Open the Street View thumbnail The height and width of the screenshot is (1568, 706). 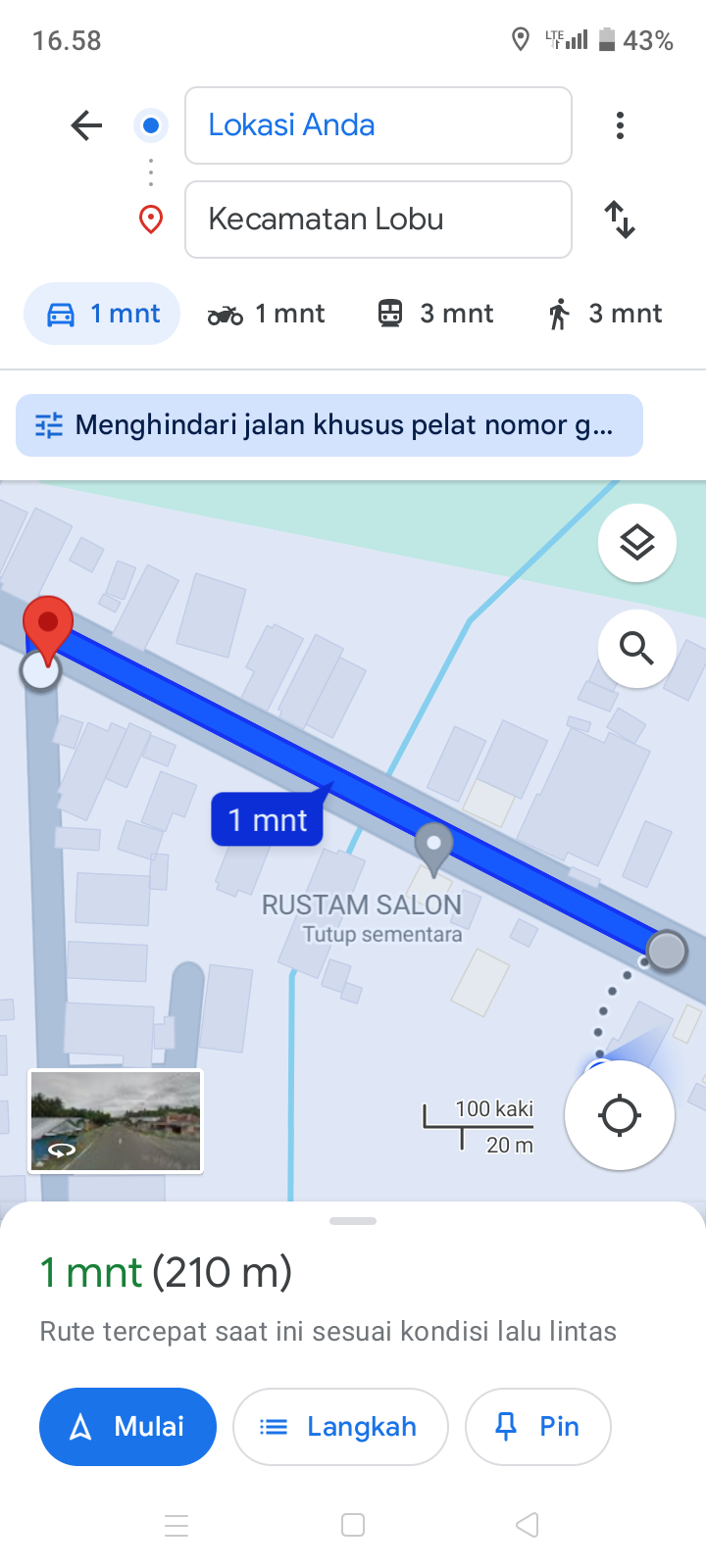point(116,1121)
